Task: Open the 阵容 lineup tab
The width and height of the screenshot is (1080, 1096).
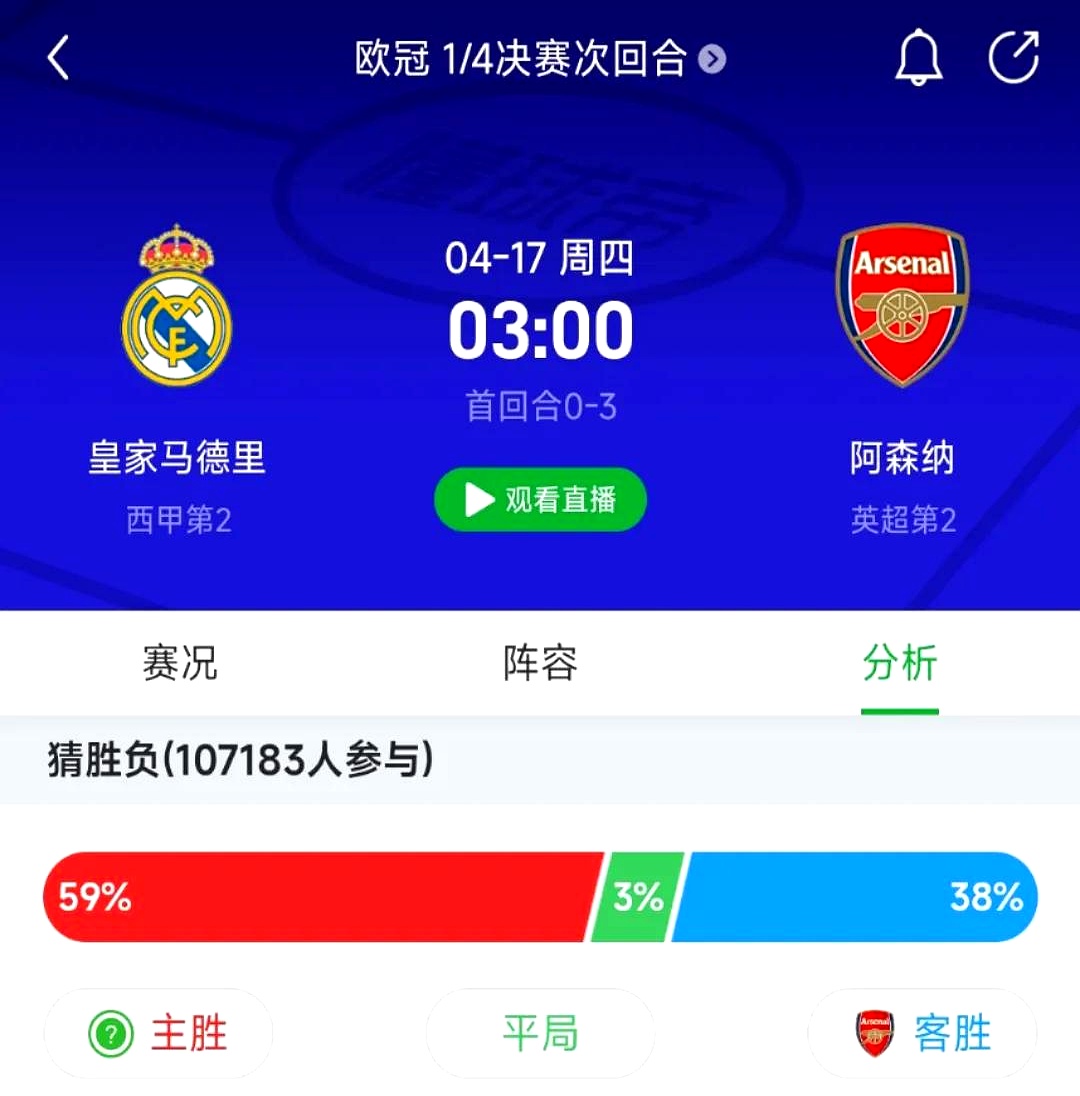Action: click(540, 663)
